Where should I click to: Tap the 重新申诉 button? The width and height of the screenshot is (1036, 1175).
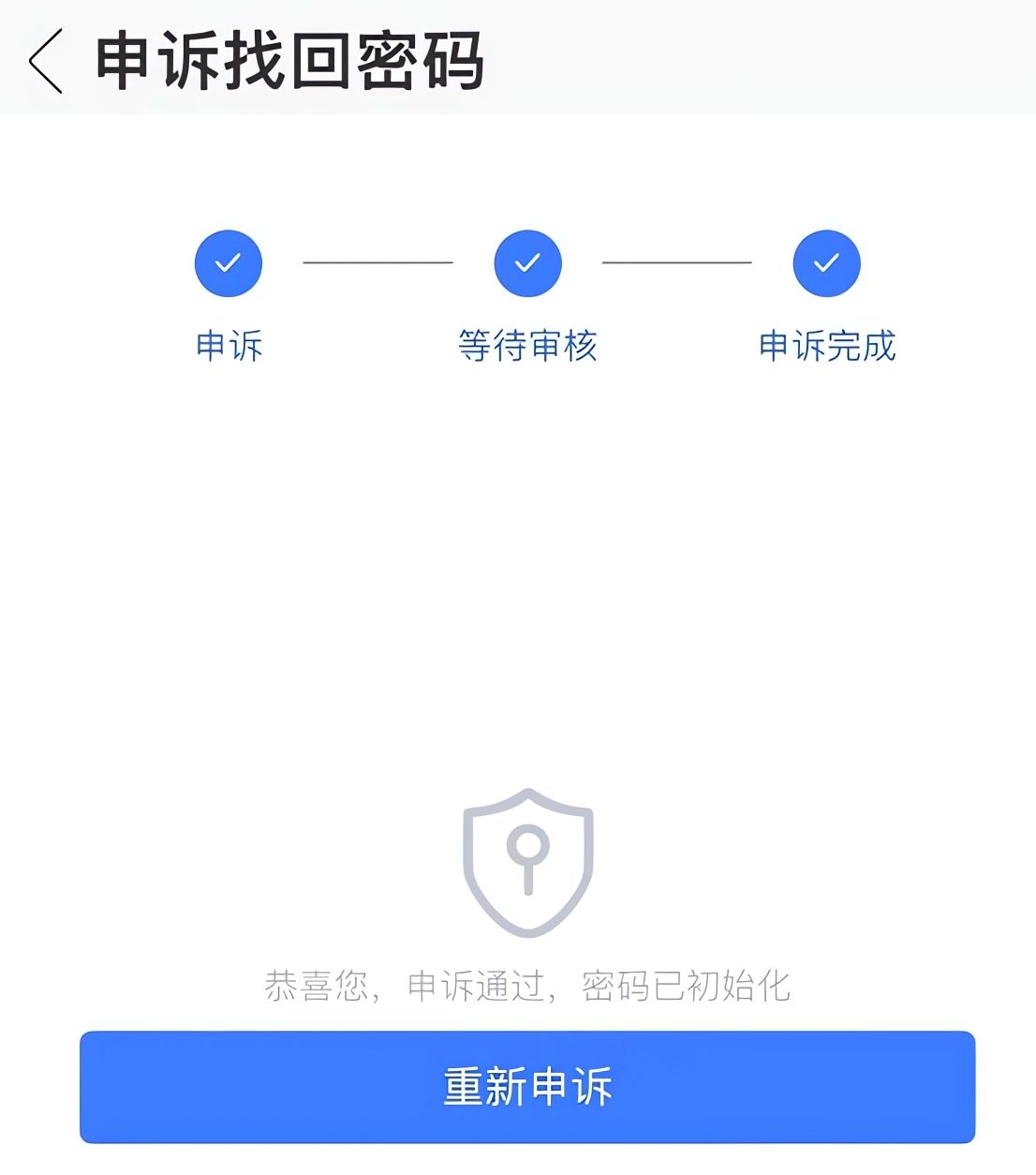point(527,1087)
